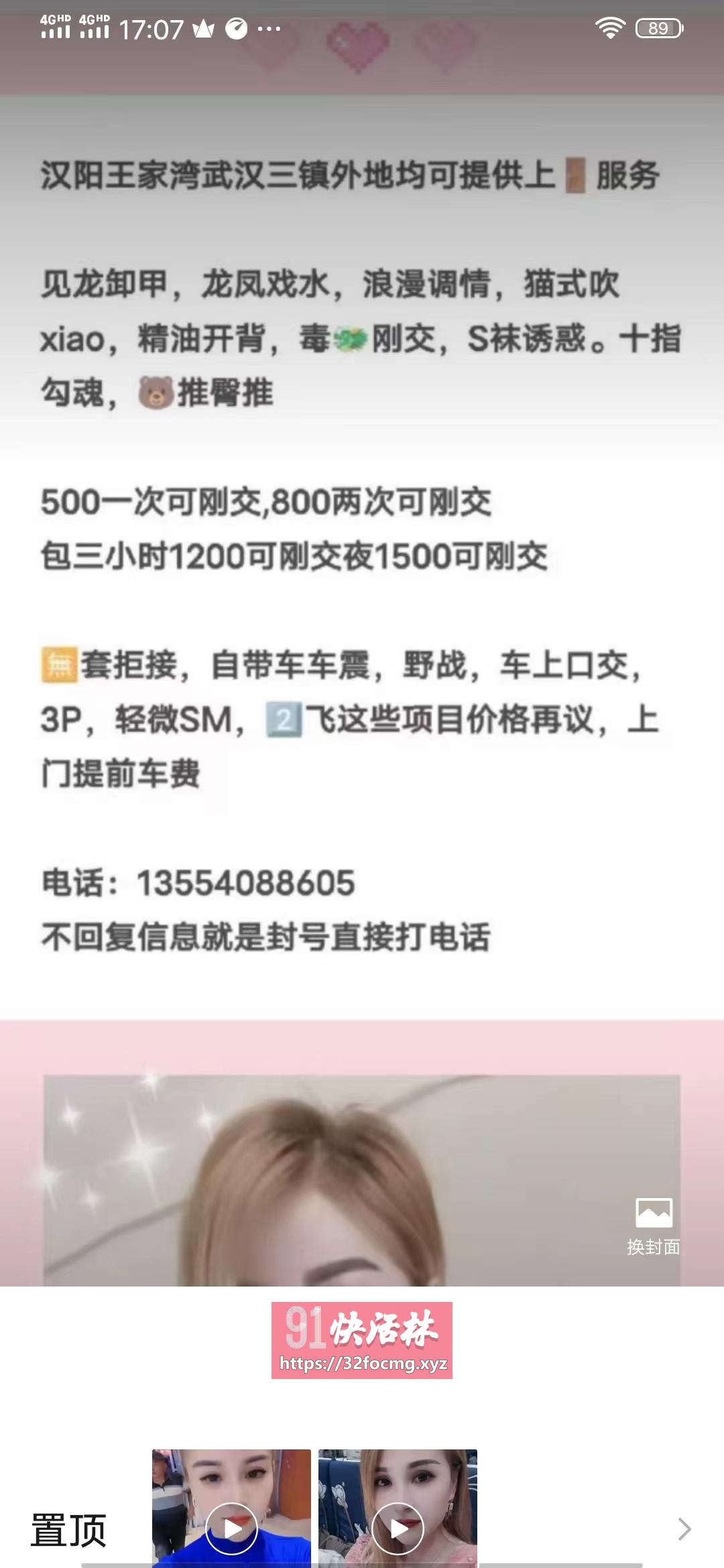
Task: Tap the 换封面 change cover button
Action: [654, 1226]
